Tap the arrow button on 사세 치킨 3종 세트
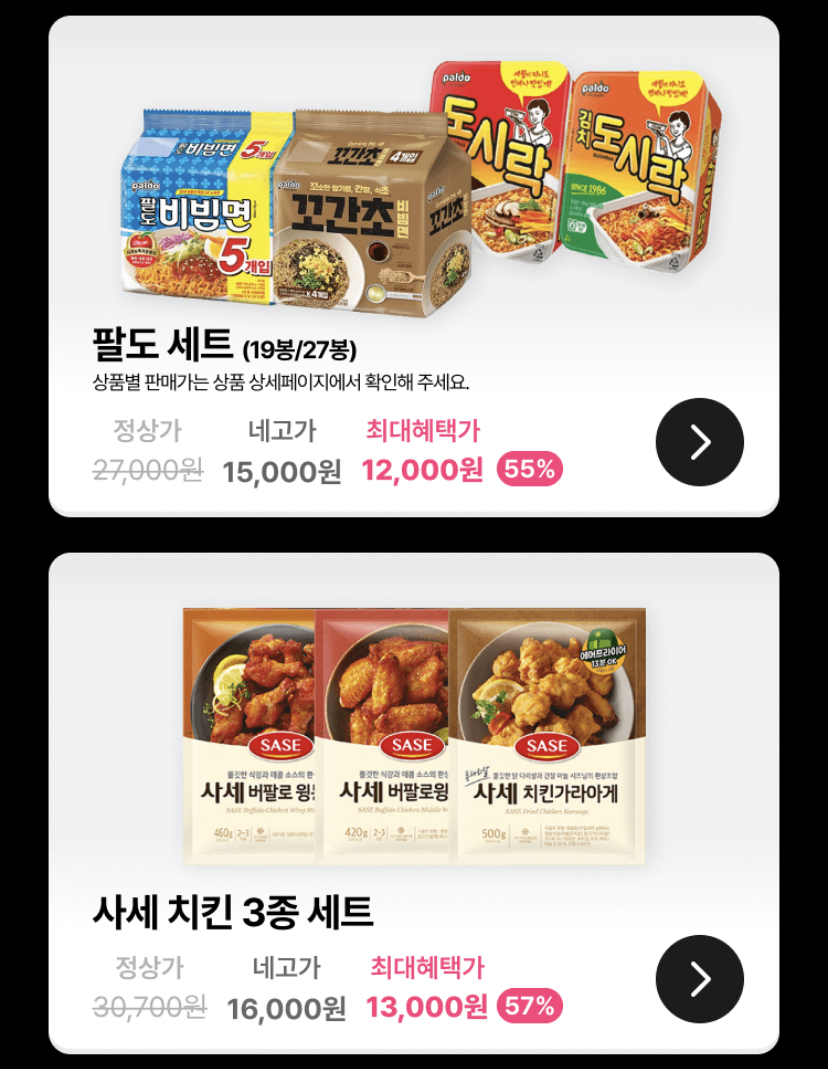The image size is (828, 1069). [699, 978]
